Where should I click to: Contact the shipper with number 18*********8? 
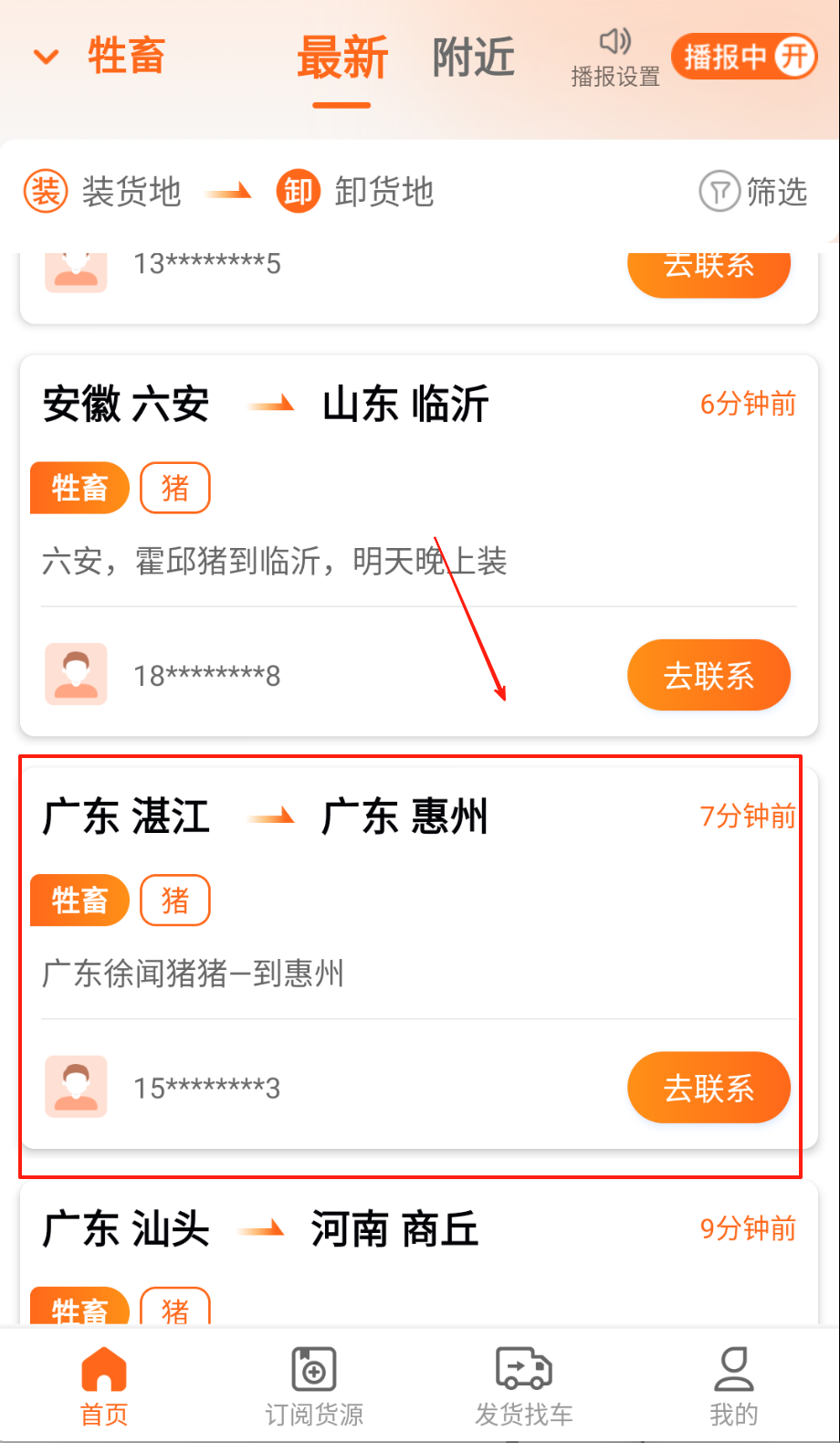[708, 676]
